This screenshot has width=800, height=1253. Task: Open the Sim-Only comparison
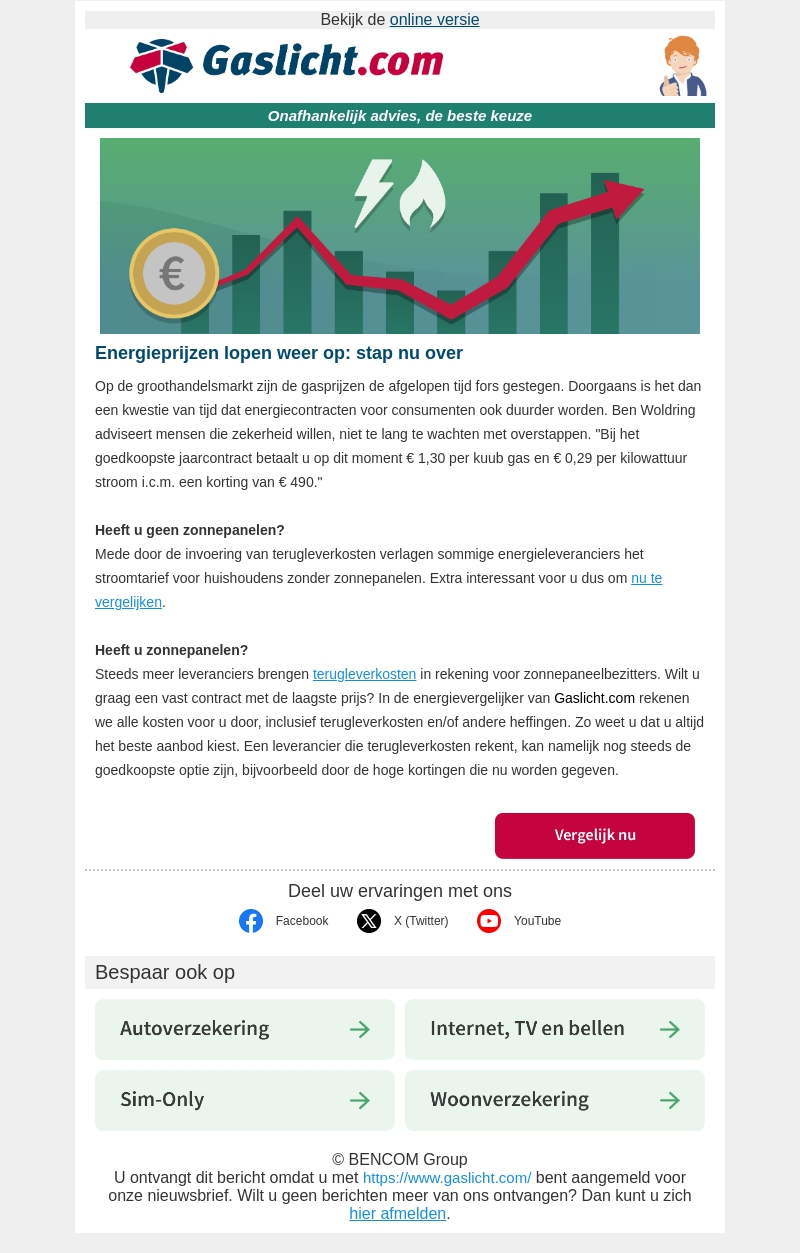(245, 1100)
